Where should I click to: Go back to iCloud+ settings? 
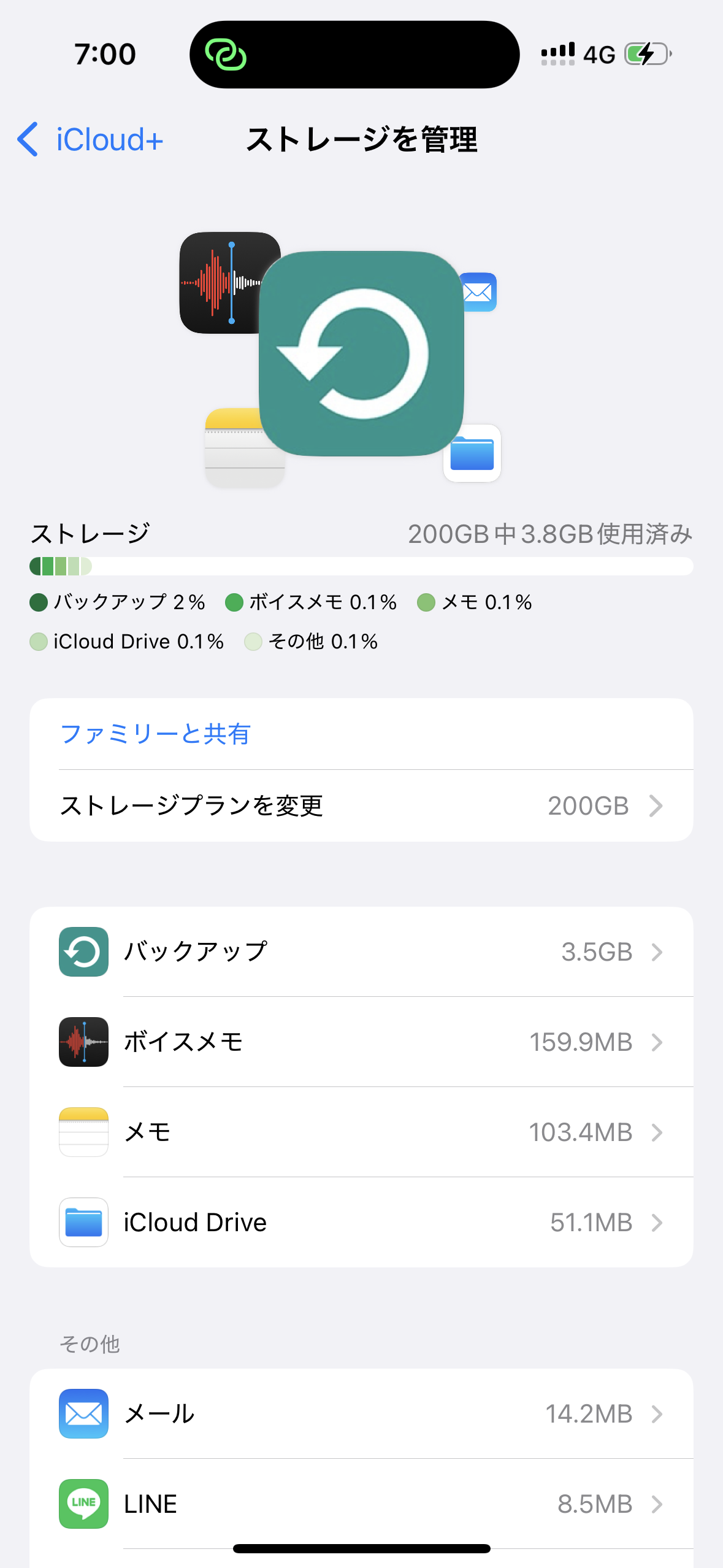[x=91, y=140]
